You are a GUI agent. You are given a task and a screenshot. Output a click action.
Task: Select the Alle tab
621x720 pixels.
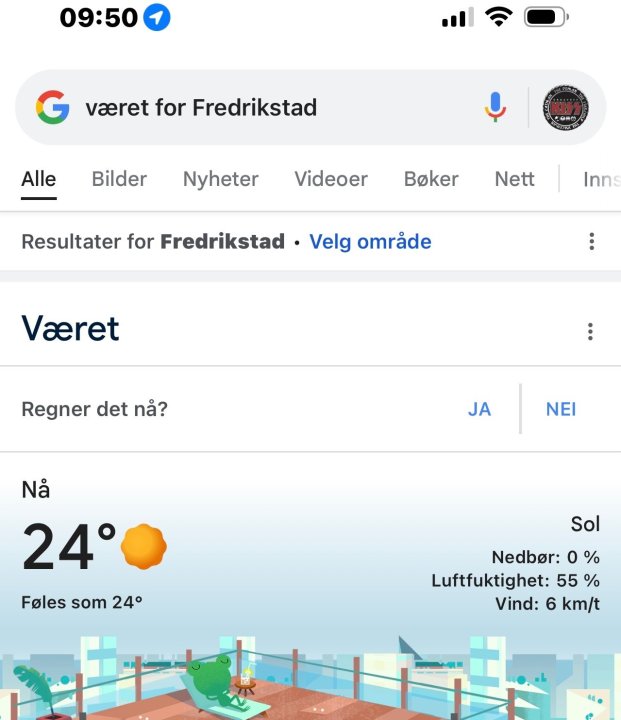pos(39,179)
